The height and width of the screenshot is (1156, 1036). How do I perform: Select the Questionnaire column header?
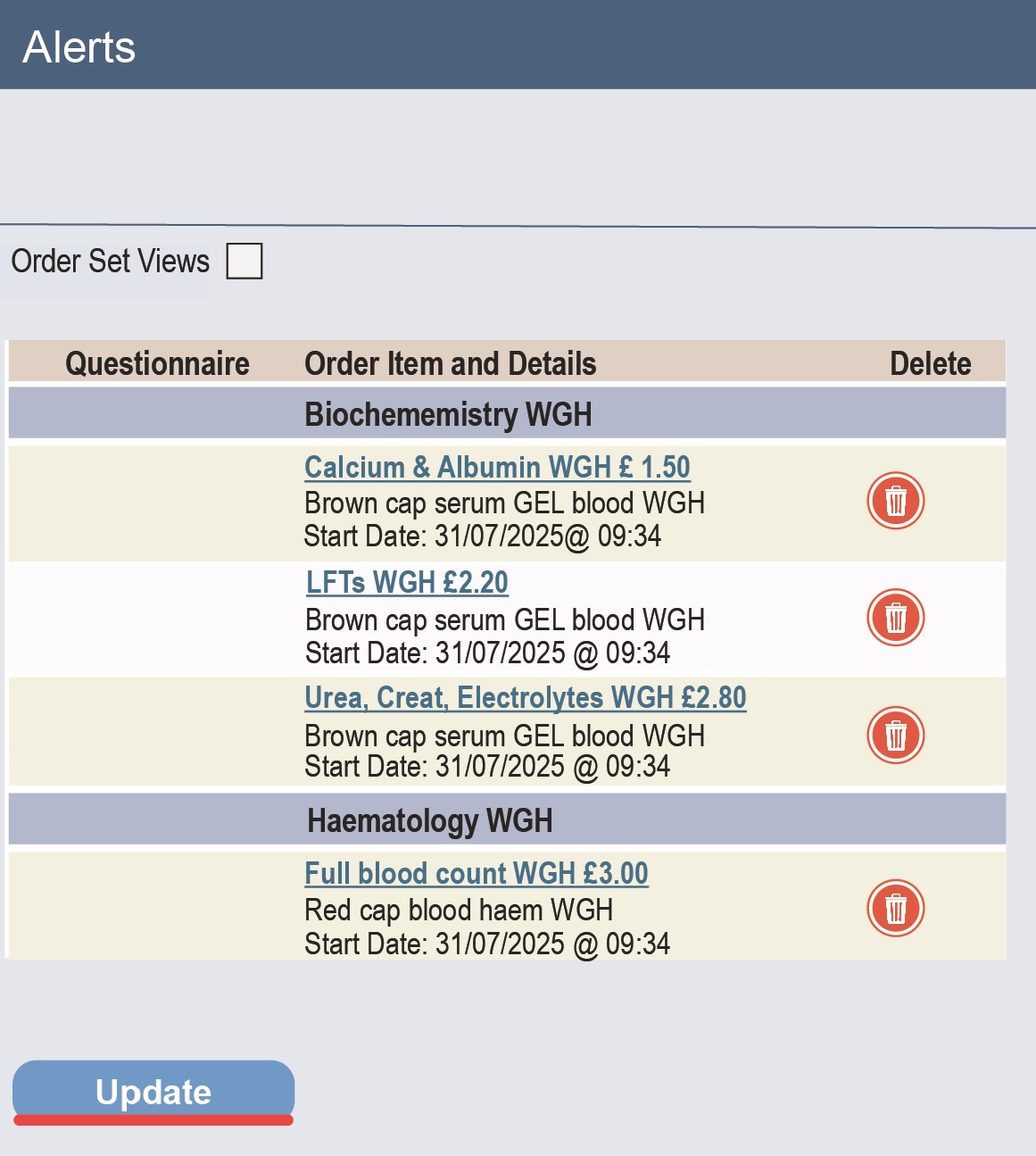pos(157,363)
